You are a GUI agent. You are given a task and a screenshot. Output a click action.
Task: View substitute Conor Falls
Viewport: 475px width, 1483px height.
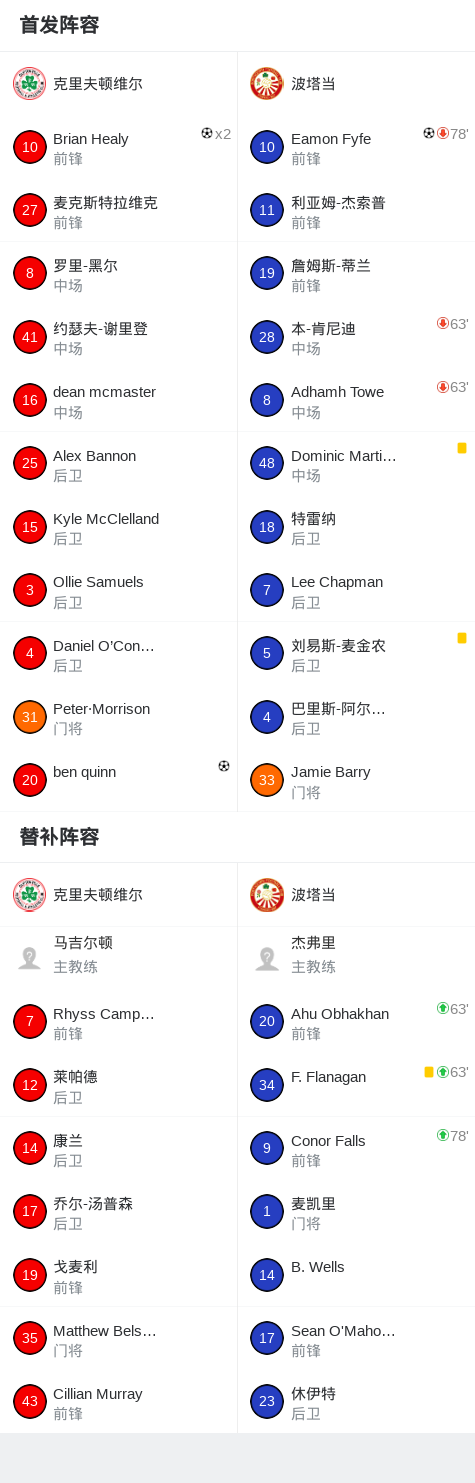click(x=356, y=1149)
